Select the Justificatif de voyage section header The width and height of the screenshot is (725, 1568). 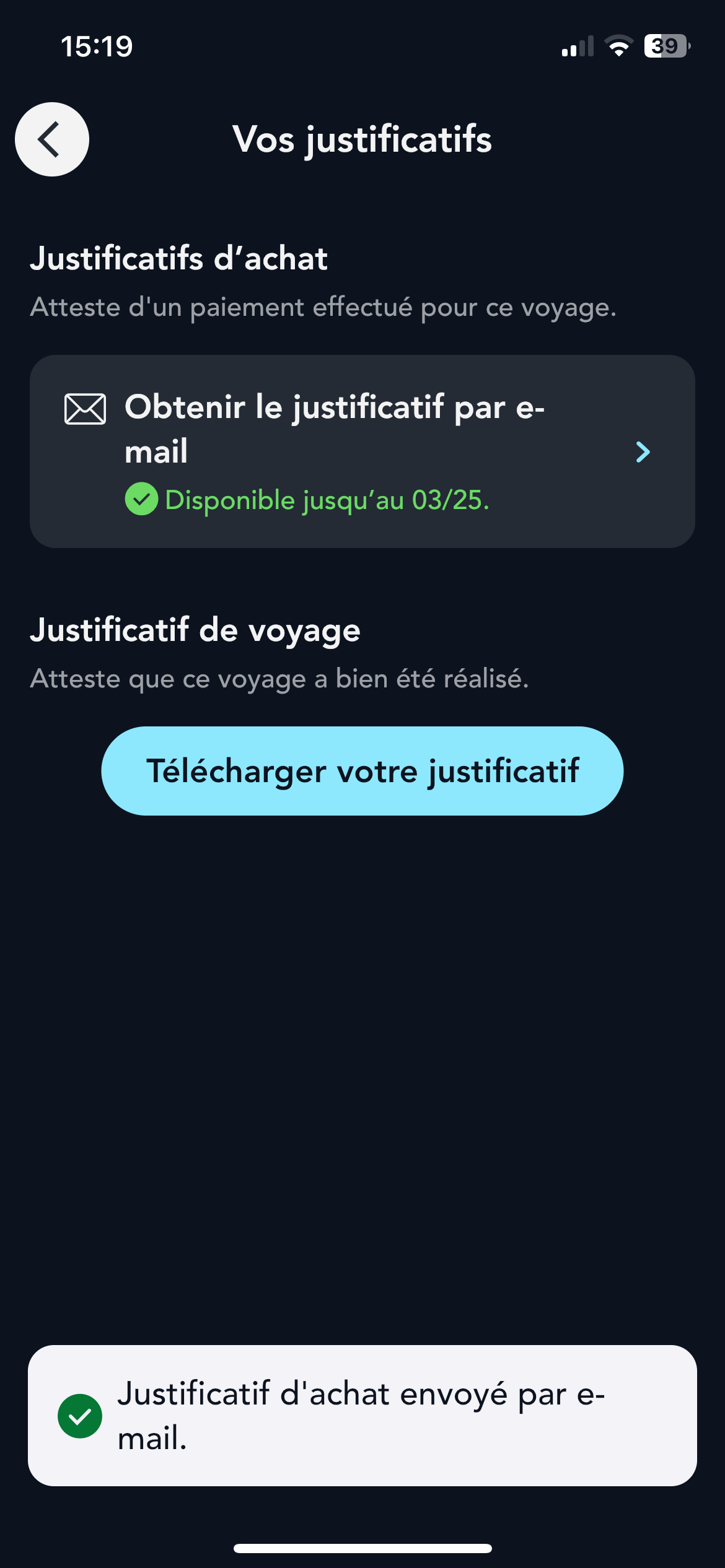point(196,630)
